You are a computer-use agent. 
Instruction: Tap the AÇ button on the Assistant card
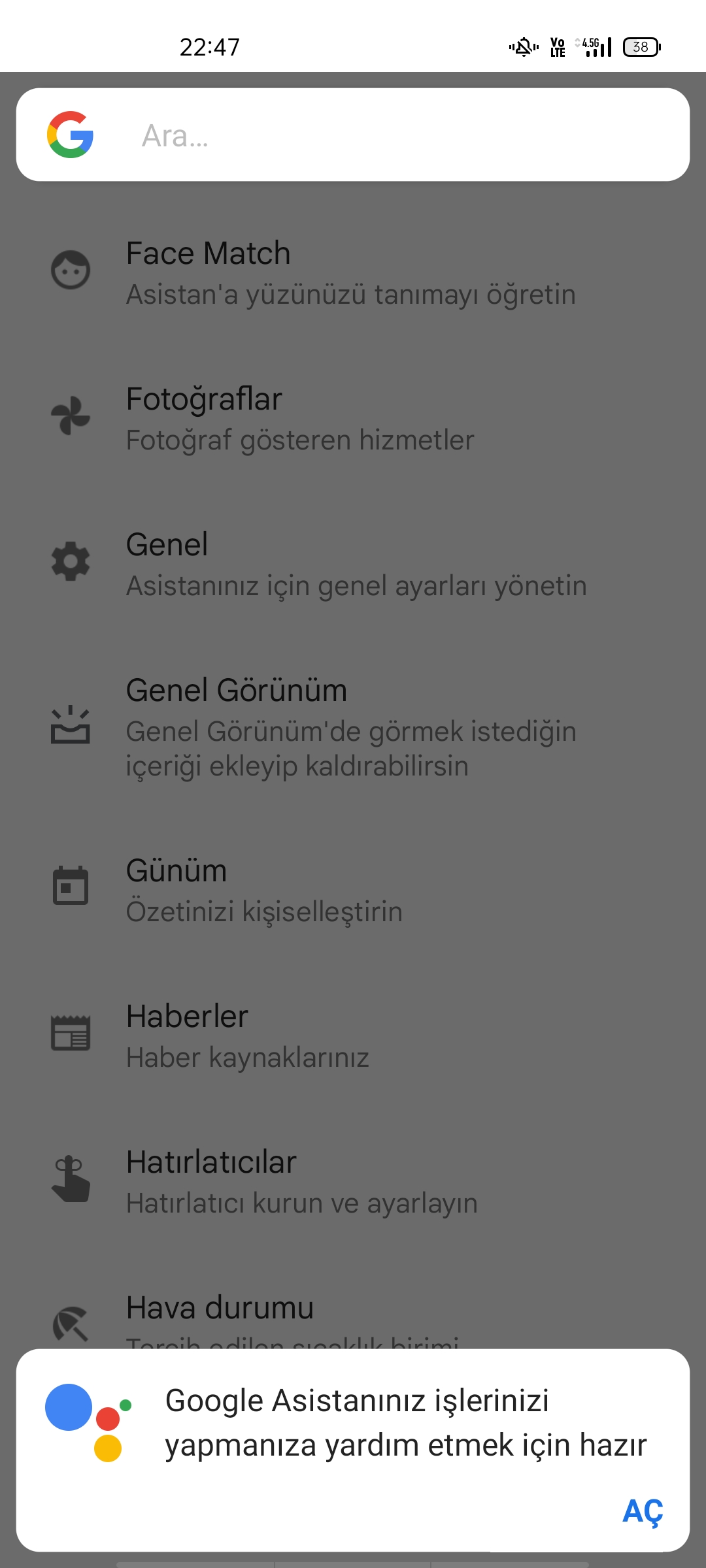click(643, 1511)
